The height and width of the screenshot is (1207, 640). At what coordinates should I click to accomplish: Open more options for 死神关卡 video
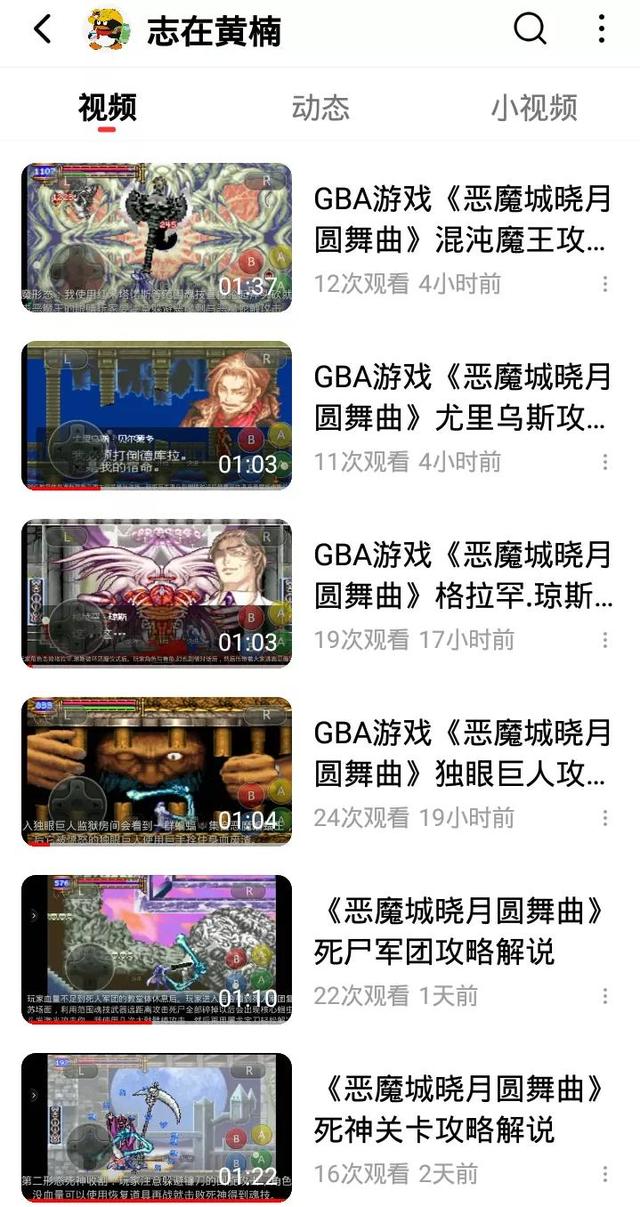click(x=605, y=1174)
